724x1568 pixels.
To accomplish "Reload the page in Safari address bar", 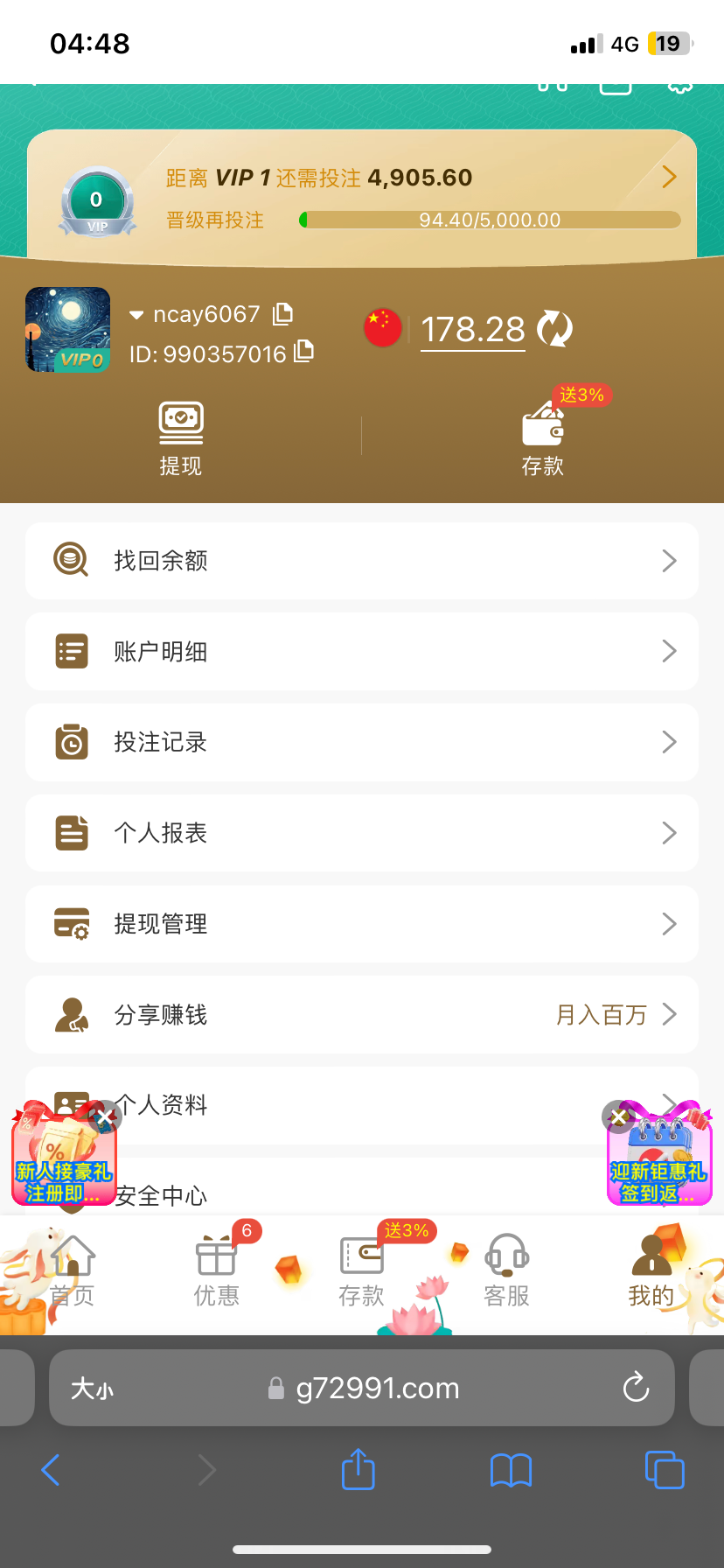I will tap(636, 1388).
